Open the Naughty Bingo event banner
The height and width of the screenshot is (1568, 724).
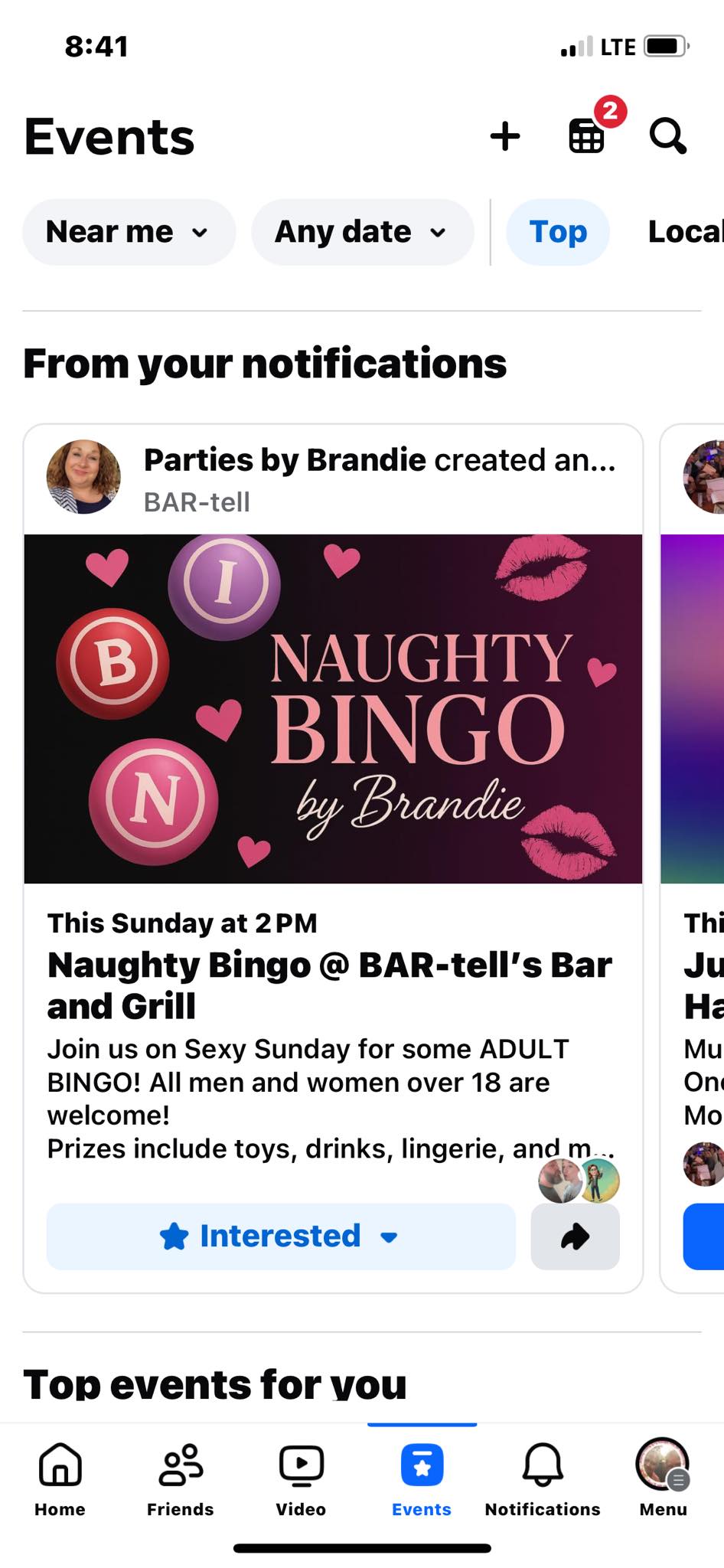[333, 708]
